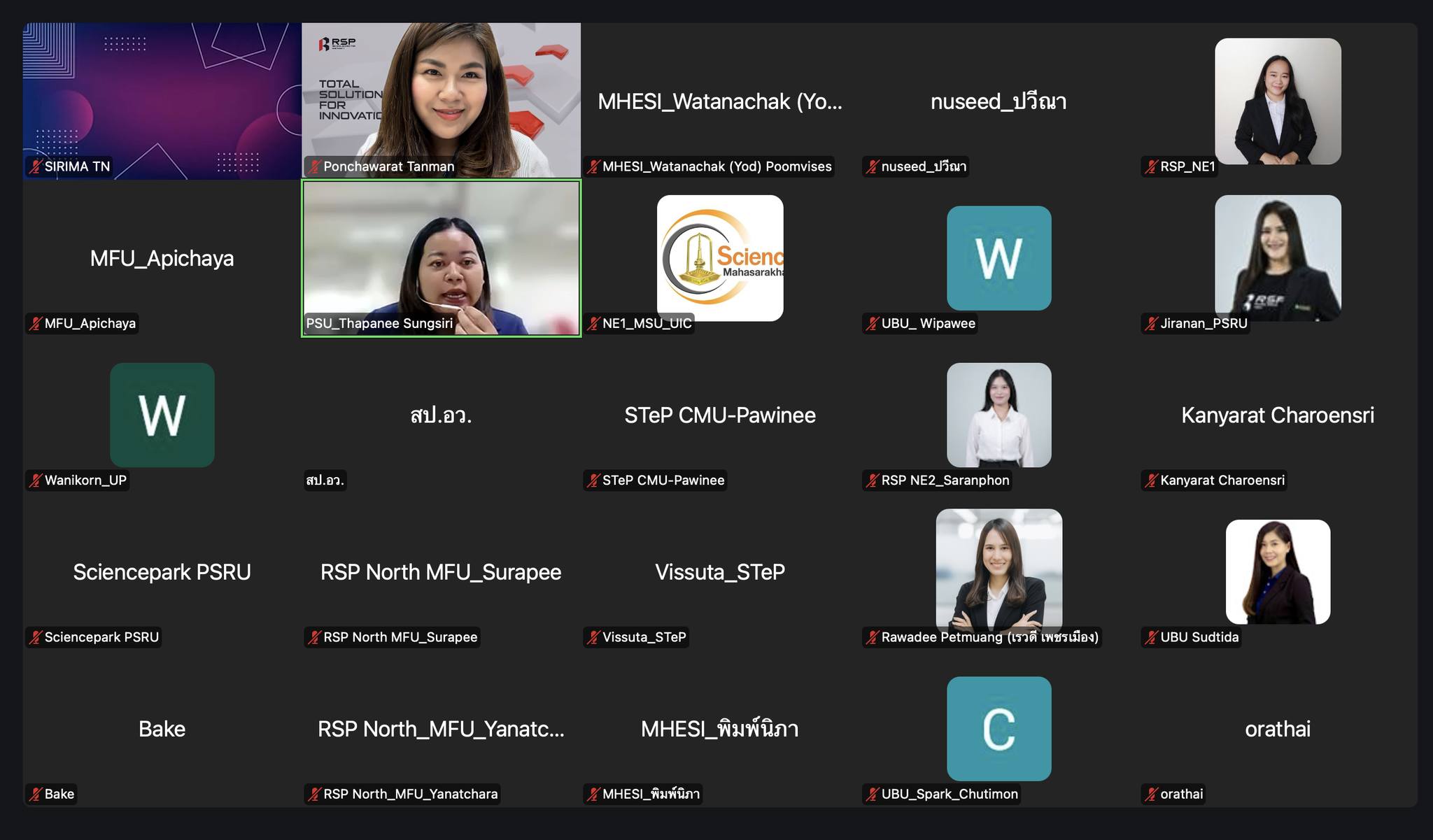This screenshot has width=1433, height=840.
Task: Tap the speaking PSU_Thapanee Sungsiri tile
Action: point(441,258)
